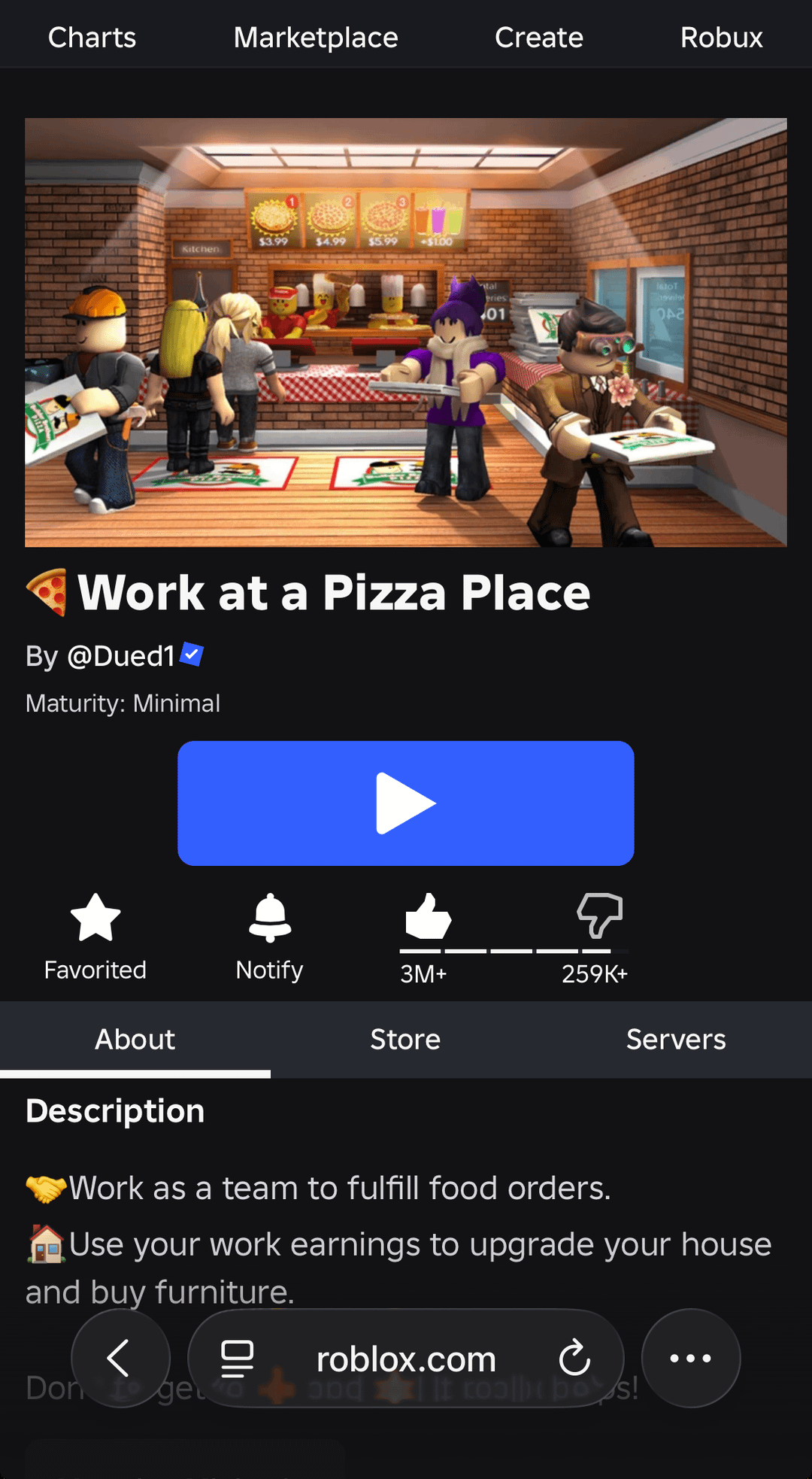Enable notifications with the Notify bell
The image size is (812, 1479).
click(x=269, y=918)
